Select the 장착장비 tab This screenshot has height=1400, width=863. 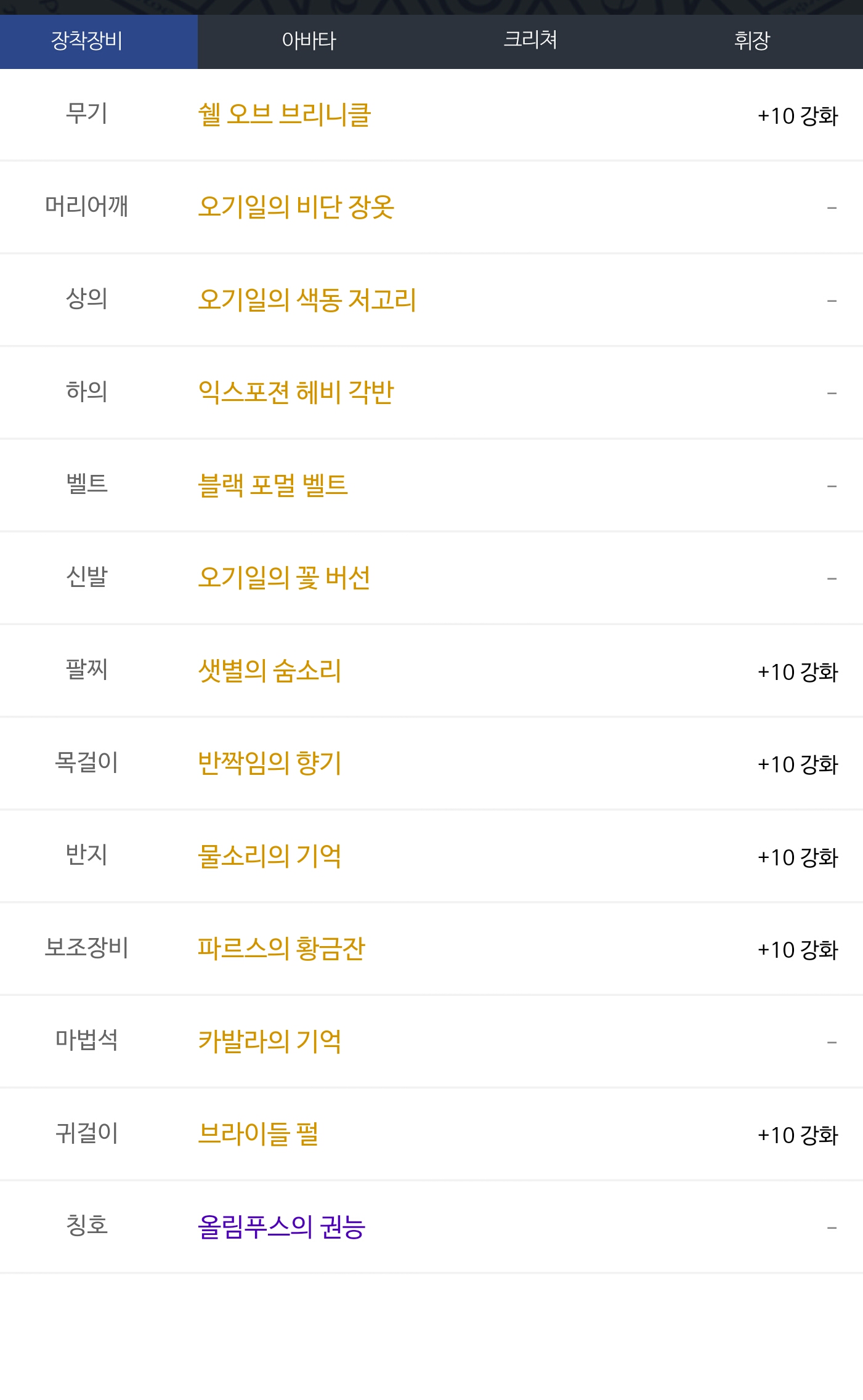[x=87, y=41]
